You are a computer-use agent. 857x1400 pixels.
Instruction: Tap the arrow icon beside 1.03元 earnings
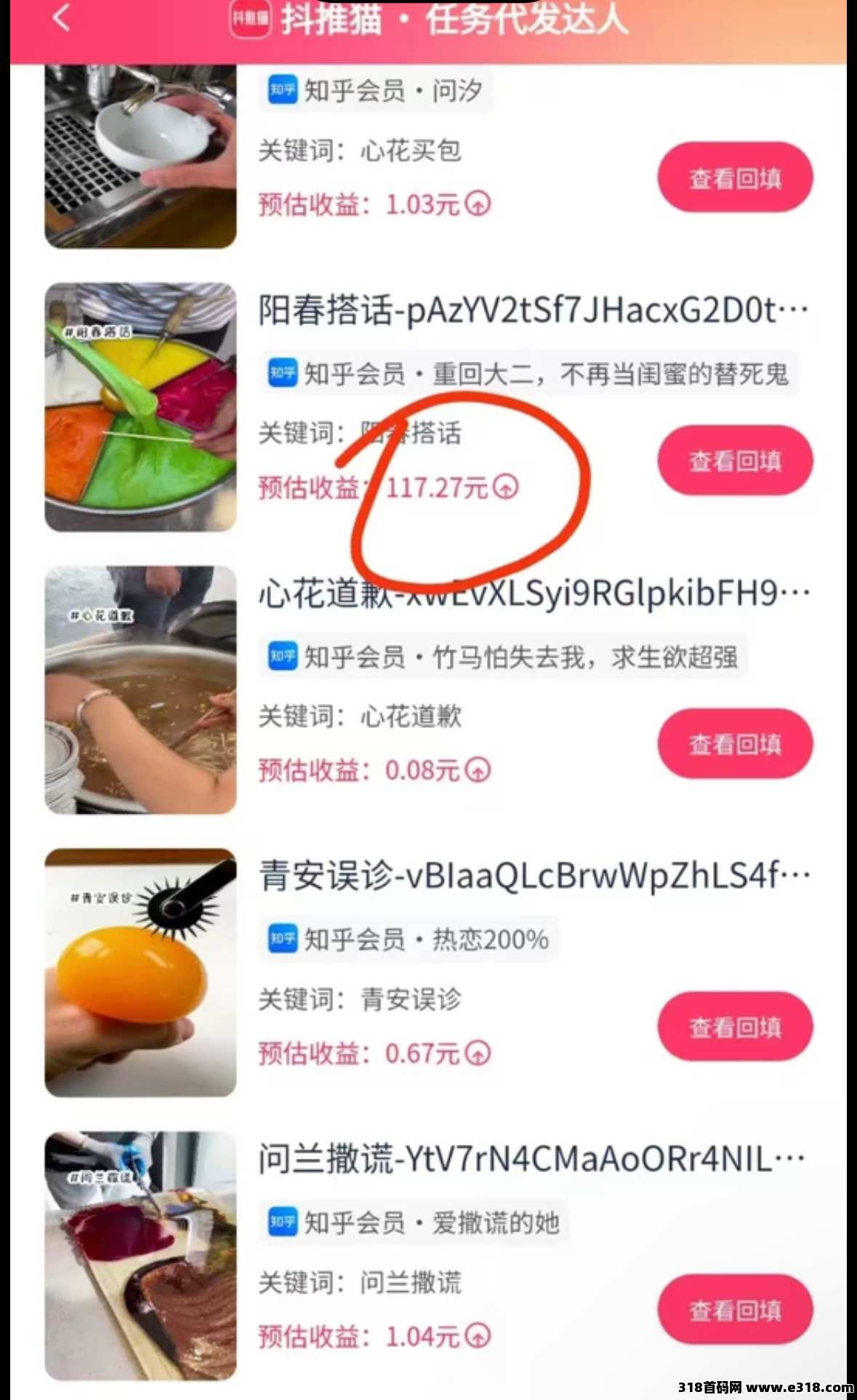(478, 204)
